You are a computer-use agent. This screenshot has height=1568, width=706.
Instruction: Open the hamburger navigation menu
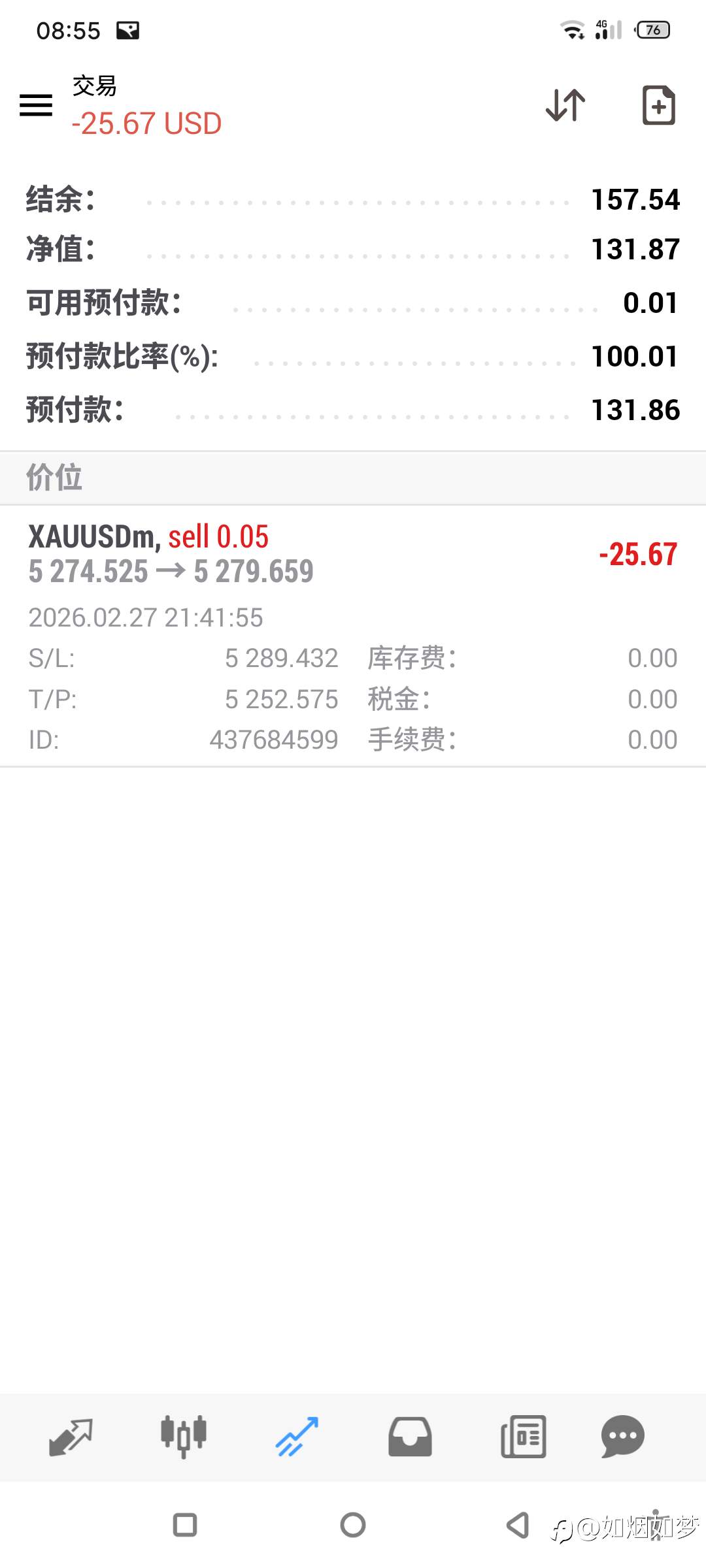coord(36,105)
